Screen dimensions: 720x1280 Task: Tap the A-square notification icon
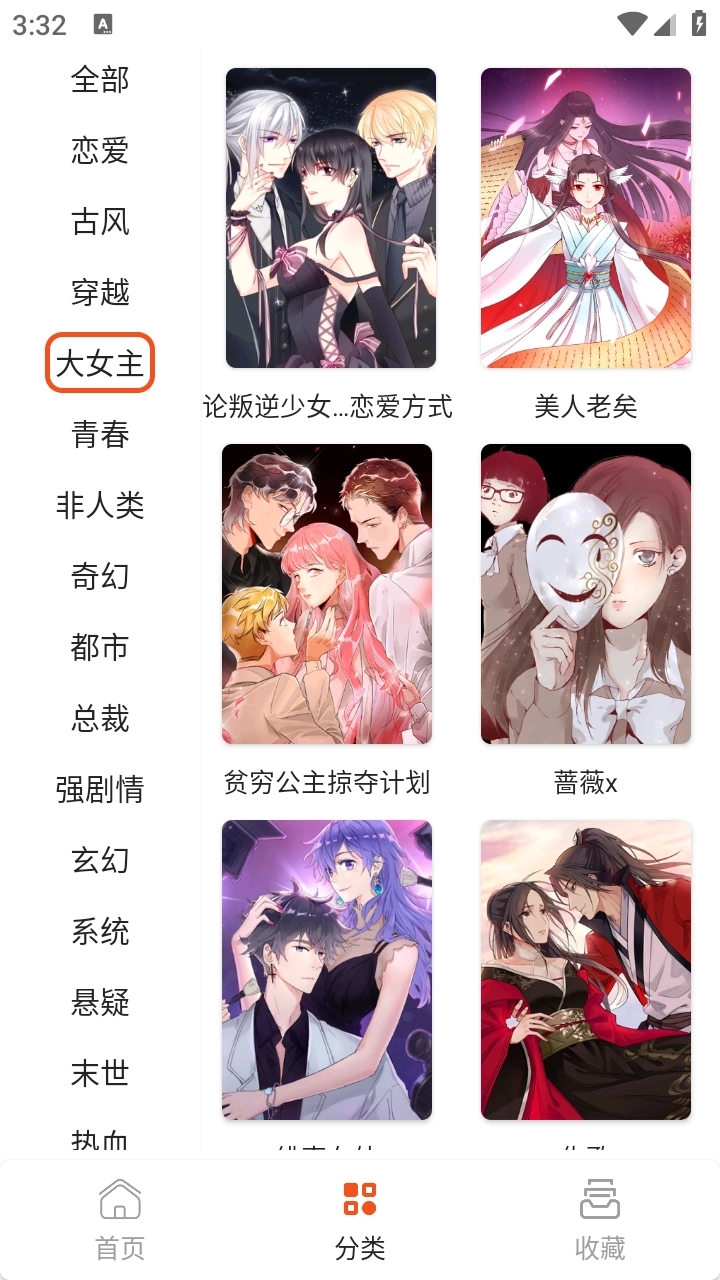coord(103,23)
